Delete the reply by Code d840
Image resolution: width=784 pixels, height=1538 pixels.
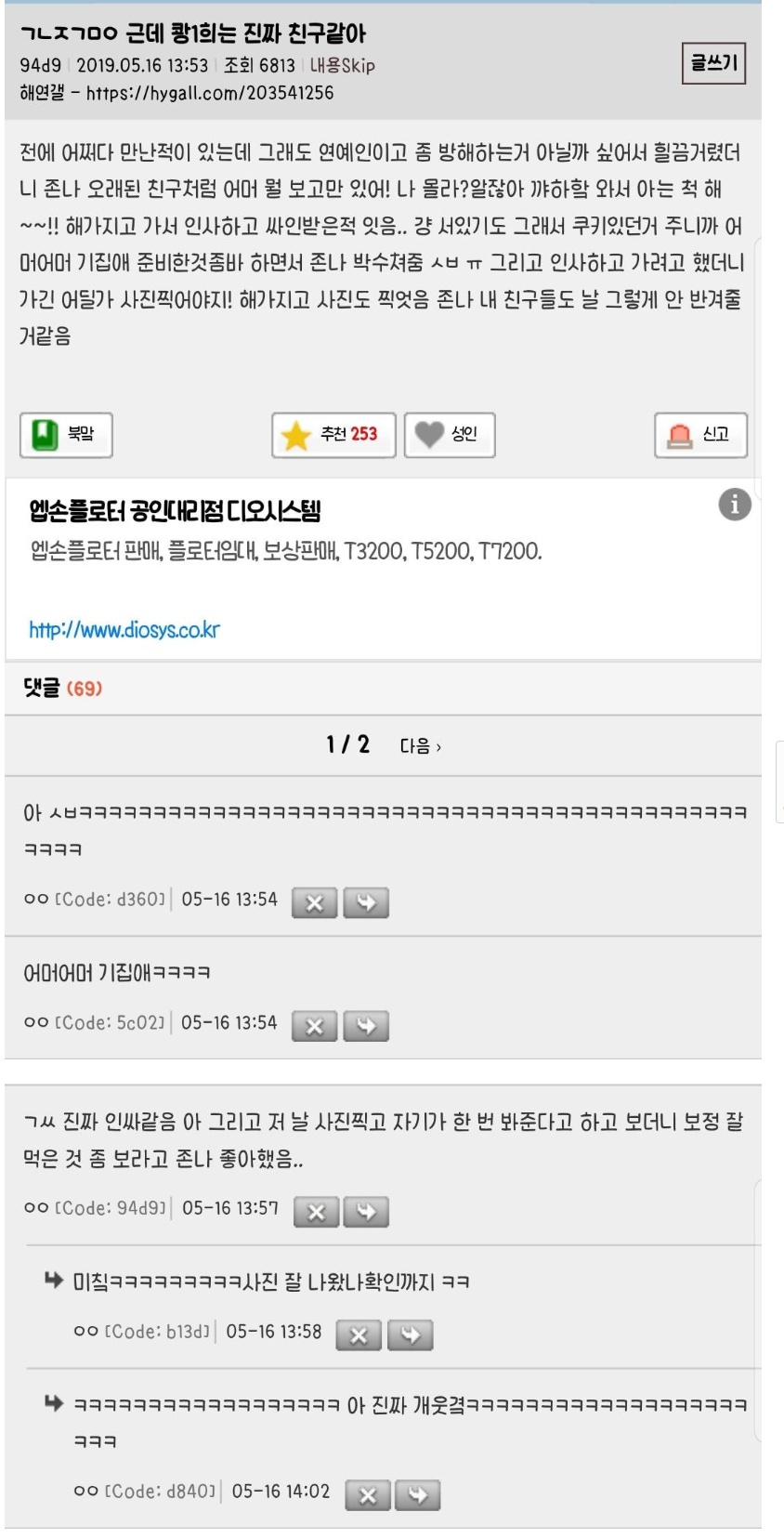click(368, 1495)
